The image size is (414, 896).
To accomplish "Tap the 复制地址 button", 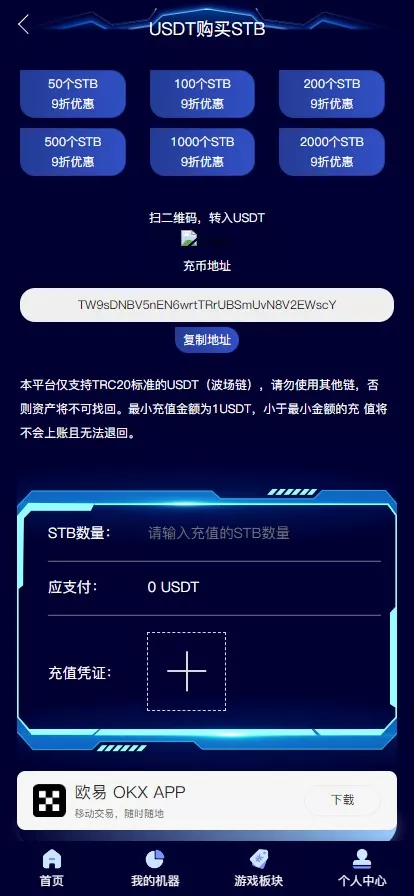I will 206,339.
